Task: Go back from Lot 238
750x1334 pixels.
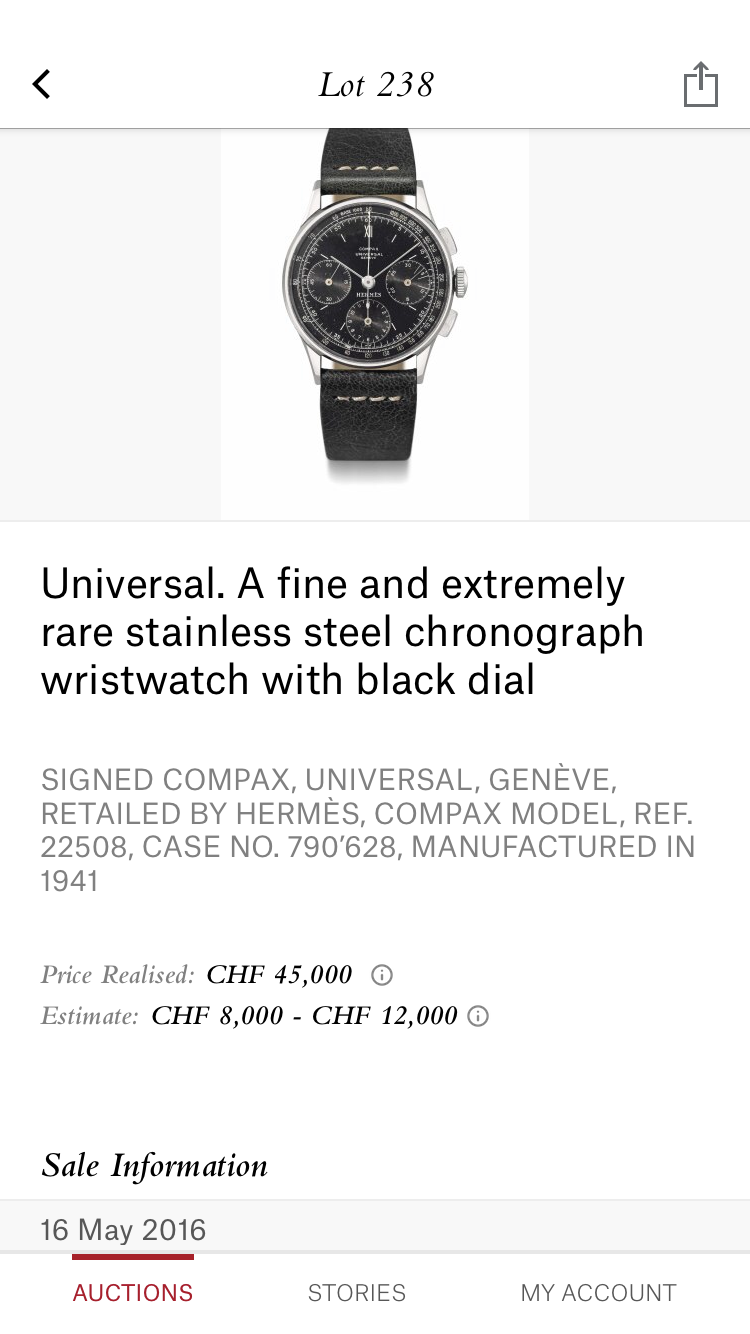Action: click(x=41, y=85)
